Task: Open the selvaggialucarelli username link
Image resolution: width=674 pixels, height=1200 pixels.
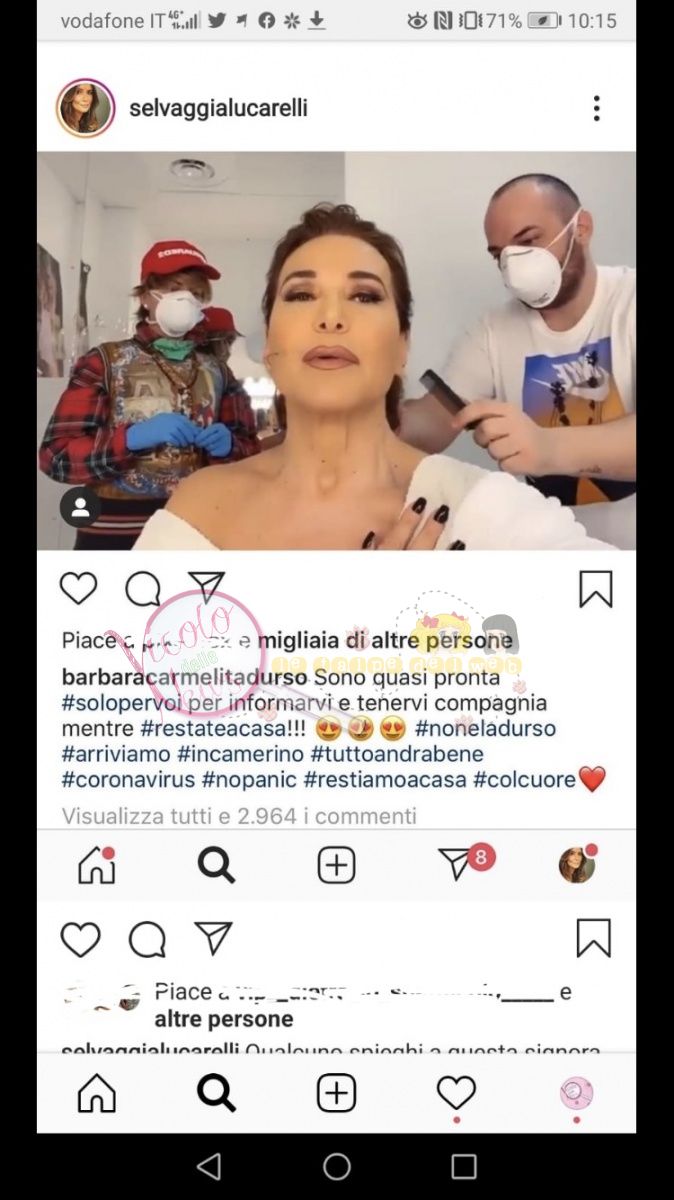Action: click(218, 108)
